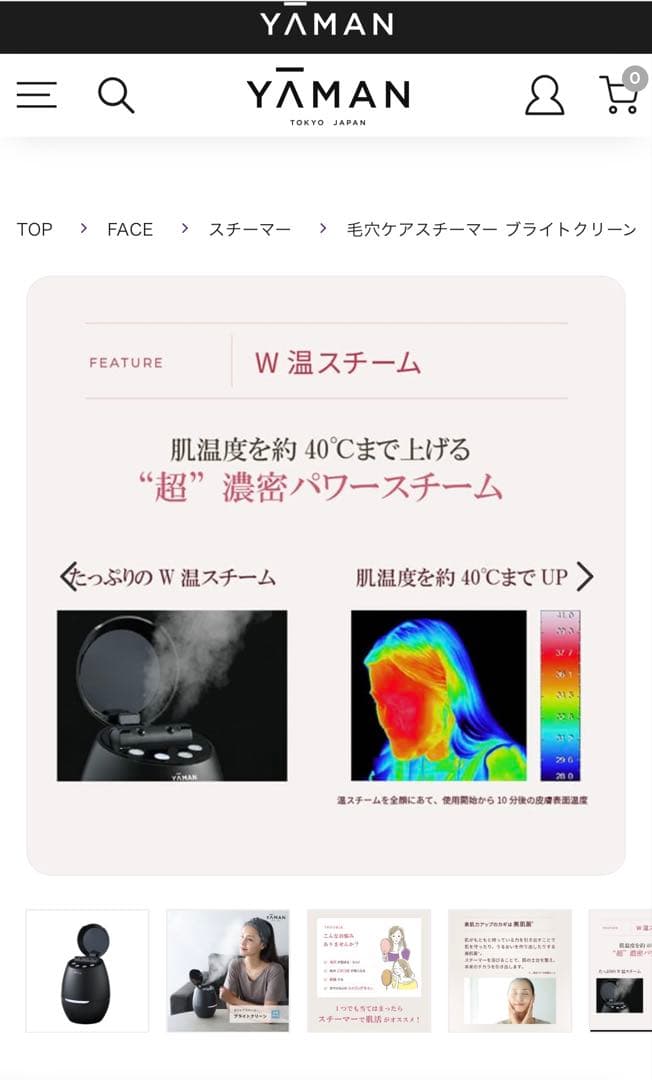
Task: Select the skin concerns illustration thumbnail
Action: [369, 970]
